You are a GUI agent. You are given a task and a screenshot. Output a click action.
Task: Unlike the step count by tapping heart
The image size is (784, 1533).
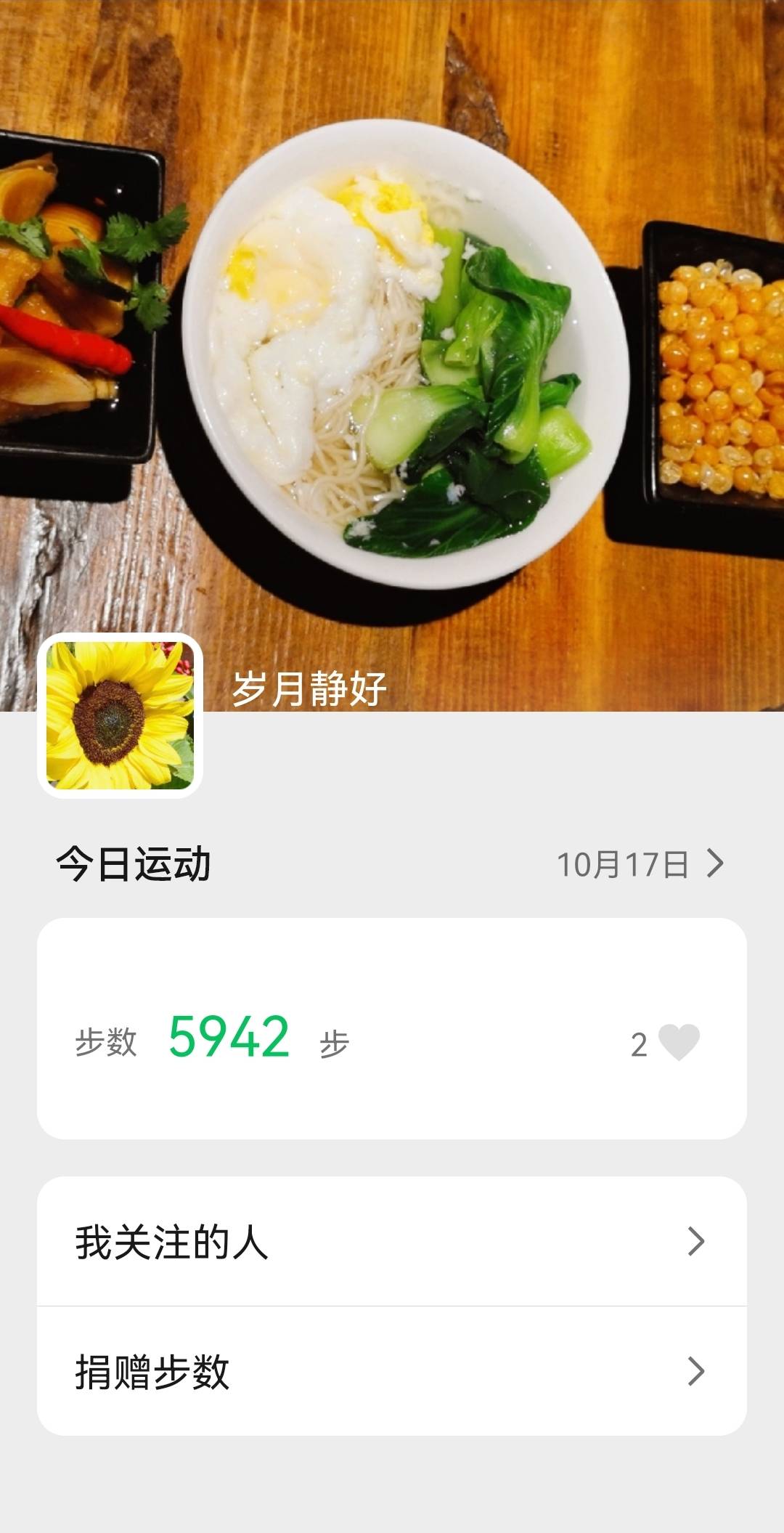click(x=680, y=1041)
